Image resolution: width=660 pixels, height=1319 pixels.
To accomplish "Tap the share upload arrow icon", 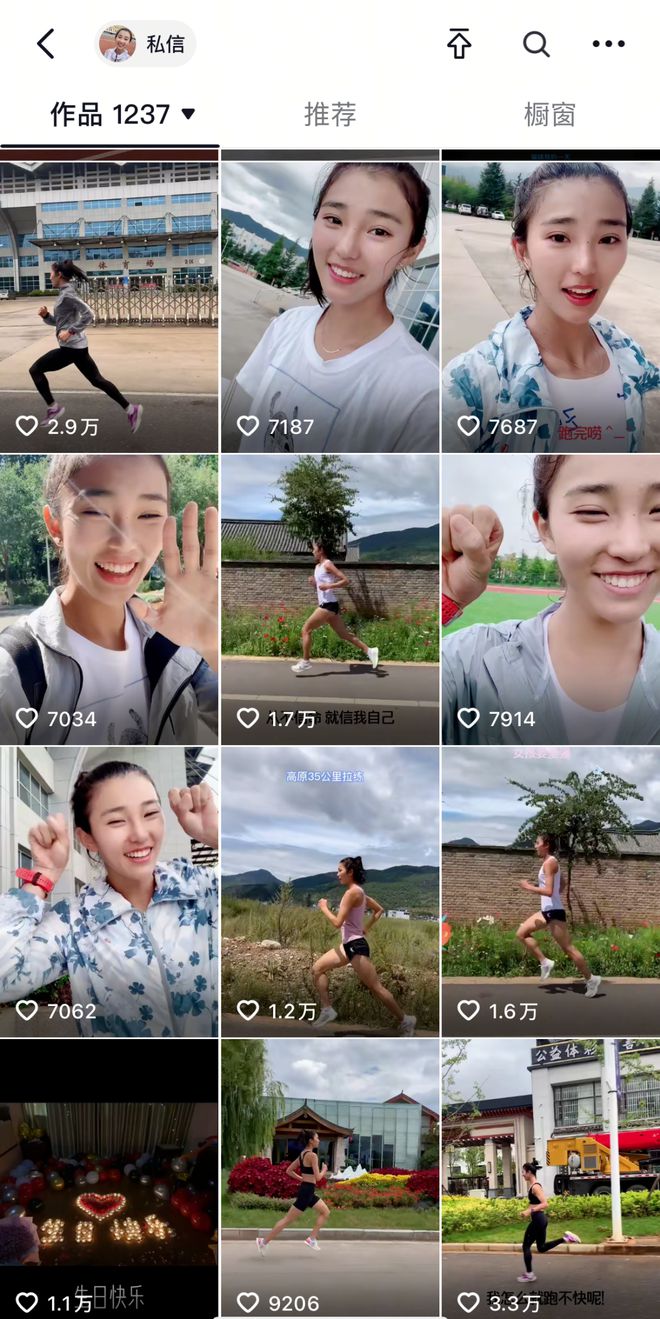I will (458, 44).
